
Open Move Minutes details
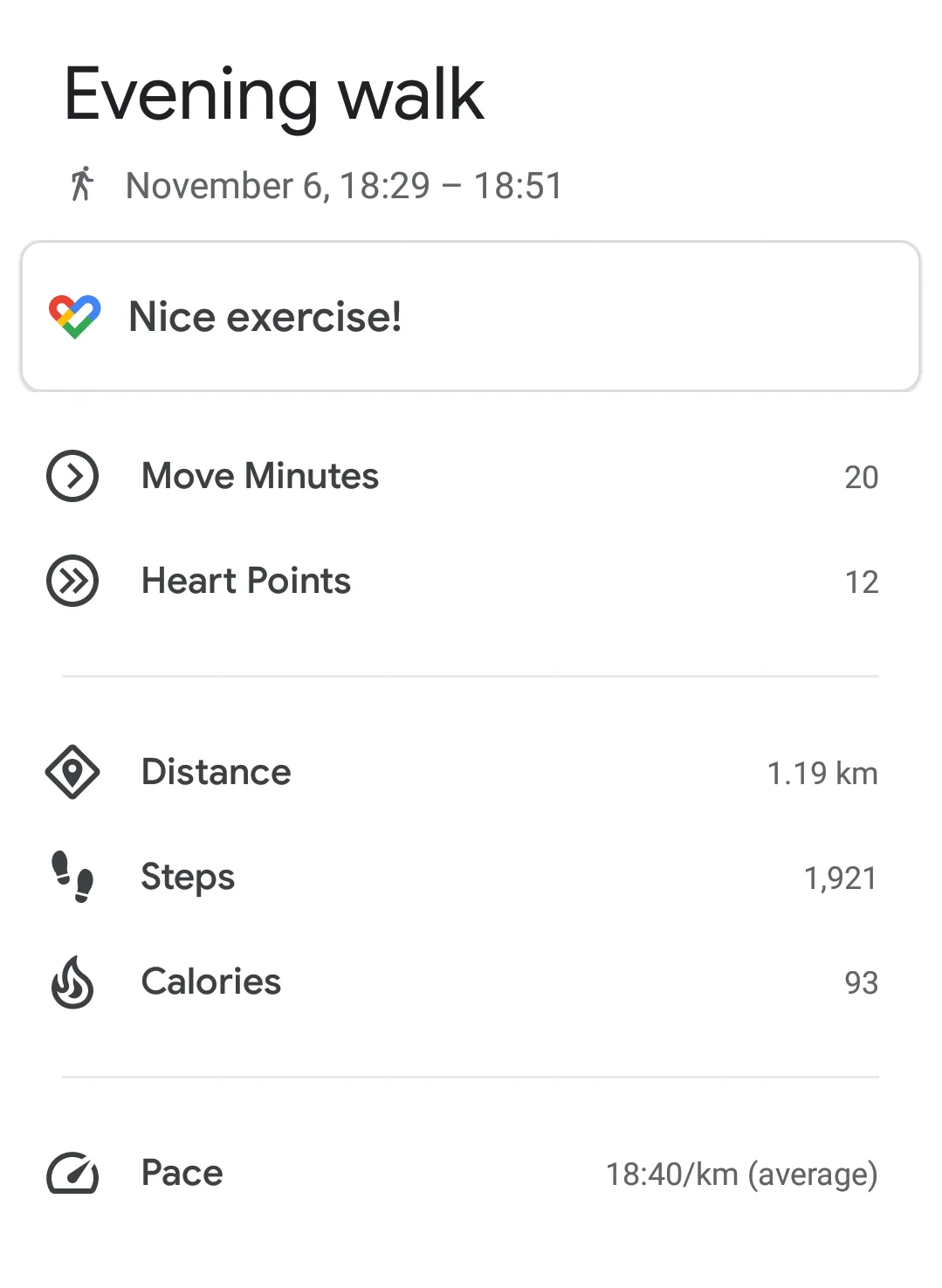tap(471, 476)
